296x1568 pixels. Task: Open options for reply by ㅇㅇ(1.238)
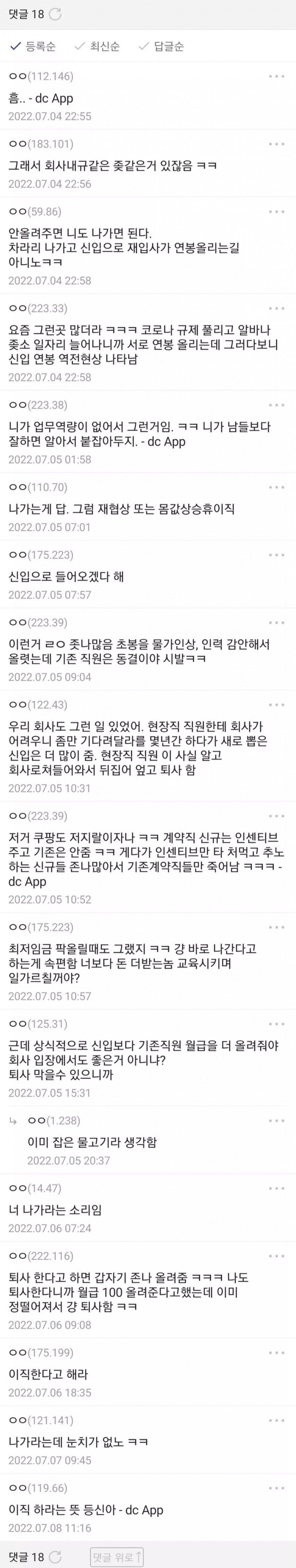click(x=277, y=1121)
